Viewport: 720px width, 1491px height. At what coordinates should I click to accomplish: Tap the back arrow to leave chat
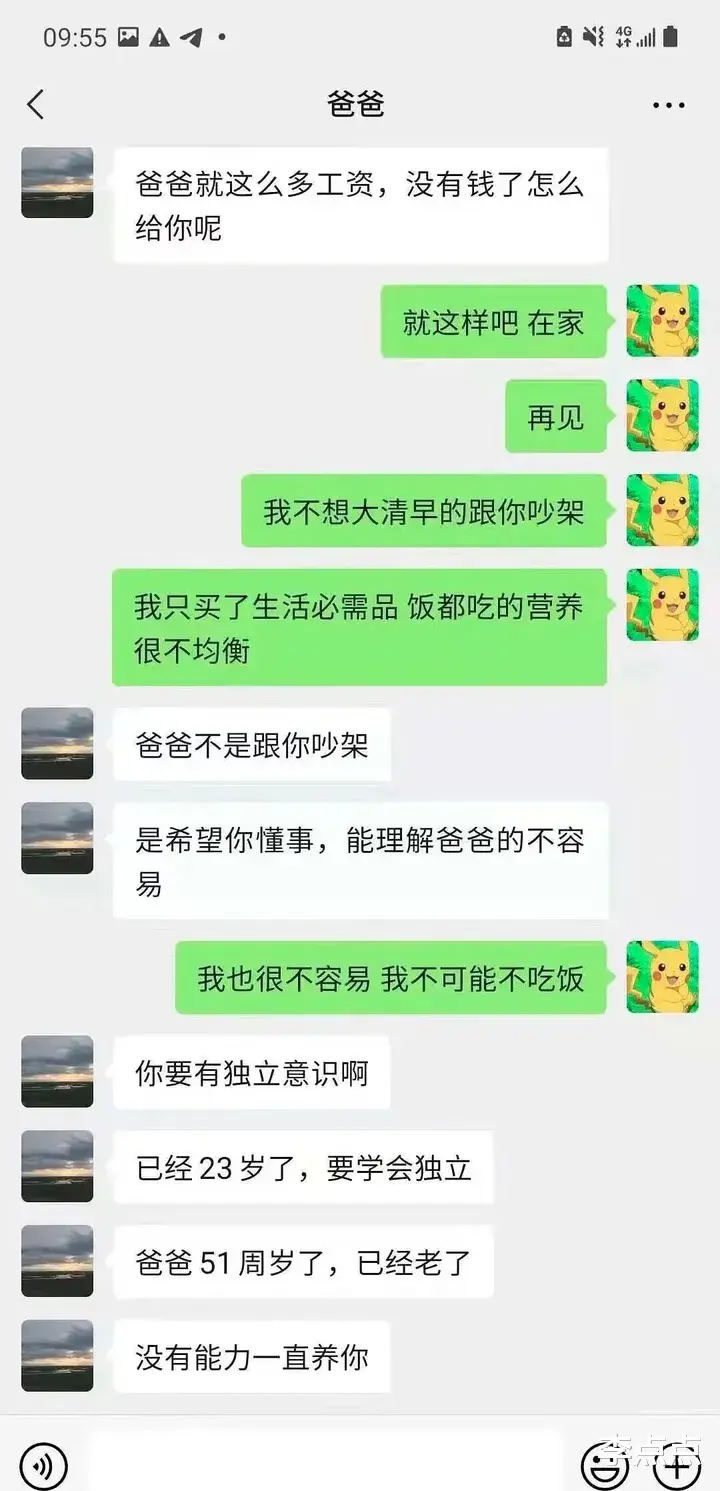36,104
